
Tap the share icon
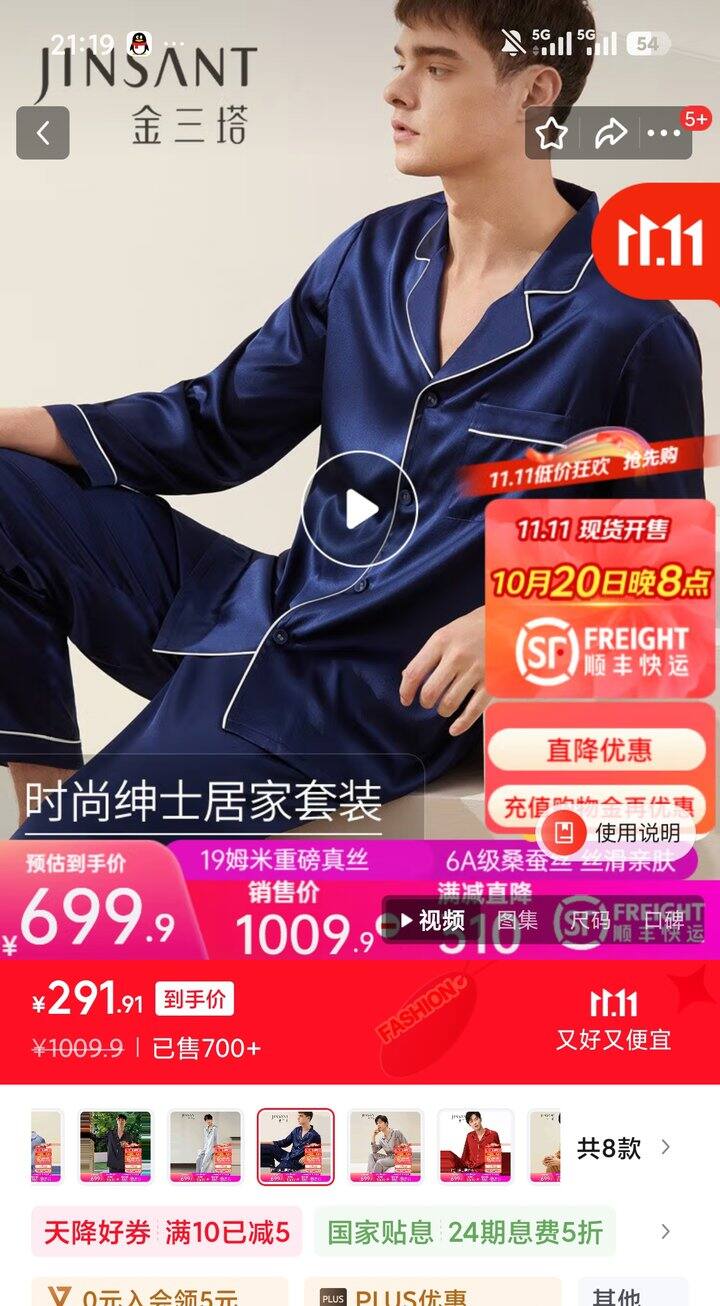[607, 131]
